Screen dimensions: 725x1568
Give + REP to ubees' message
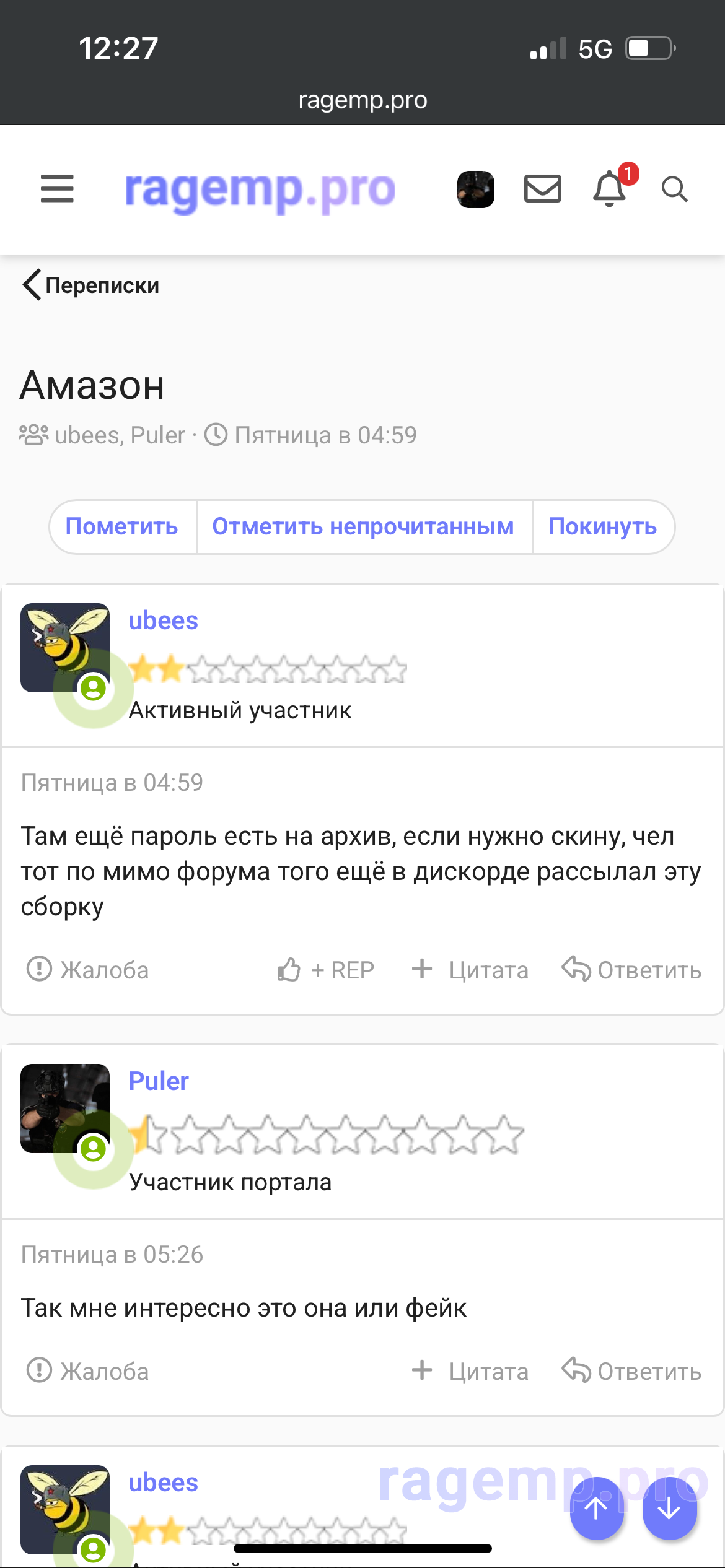click(x=326, y=970)
